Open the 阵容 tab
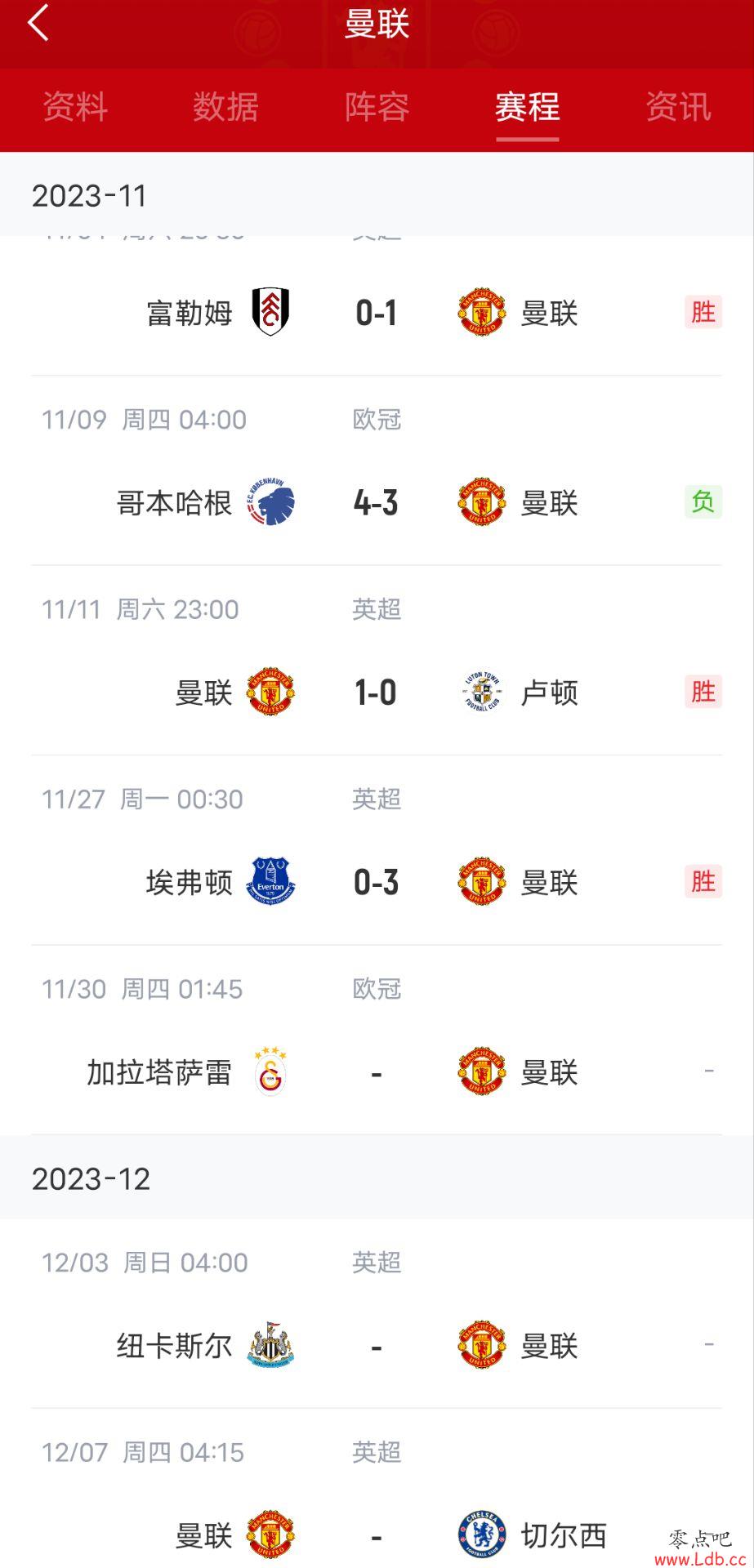Screen dimensions: 754x1568 click(377, 107)
